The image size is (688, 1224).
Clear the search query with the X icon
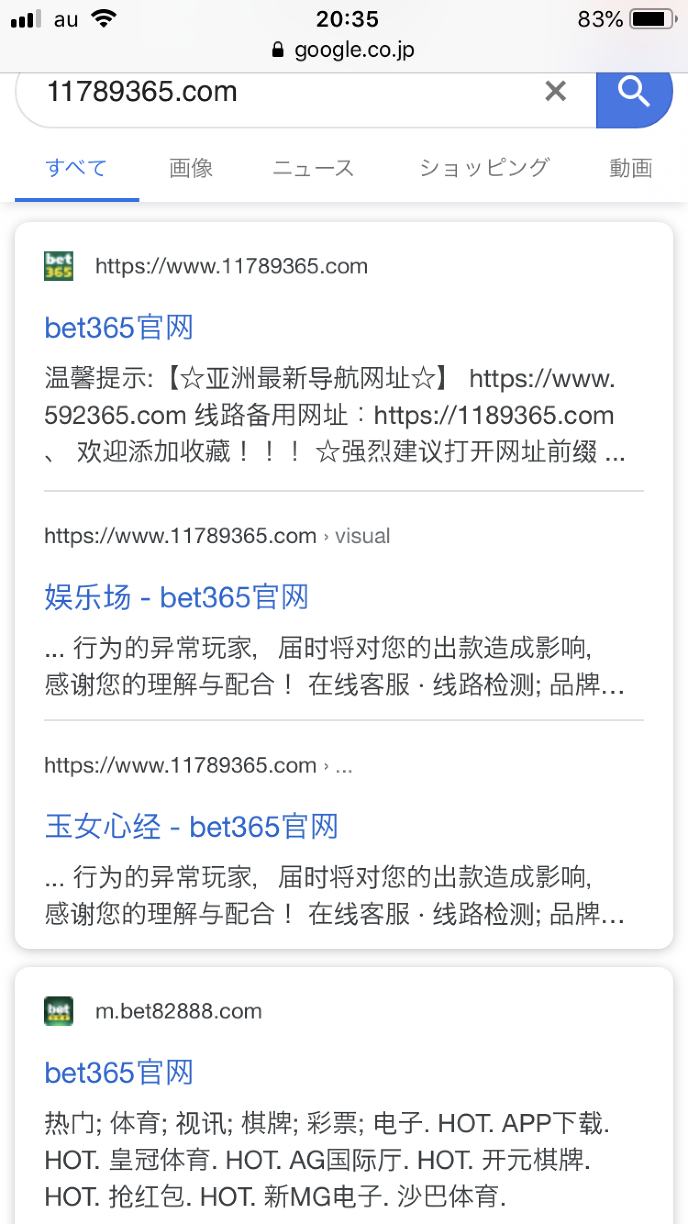click(x=555, y=92)
